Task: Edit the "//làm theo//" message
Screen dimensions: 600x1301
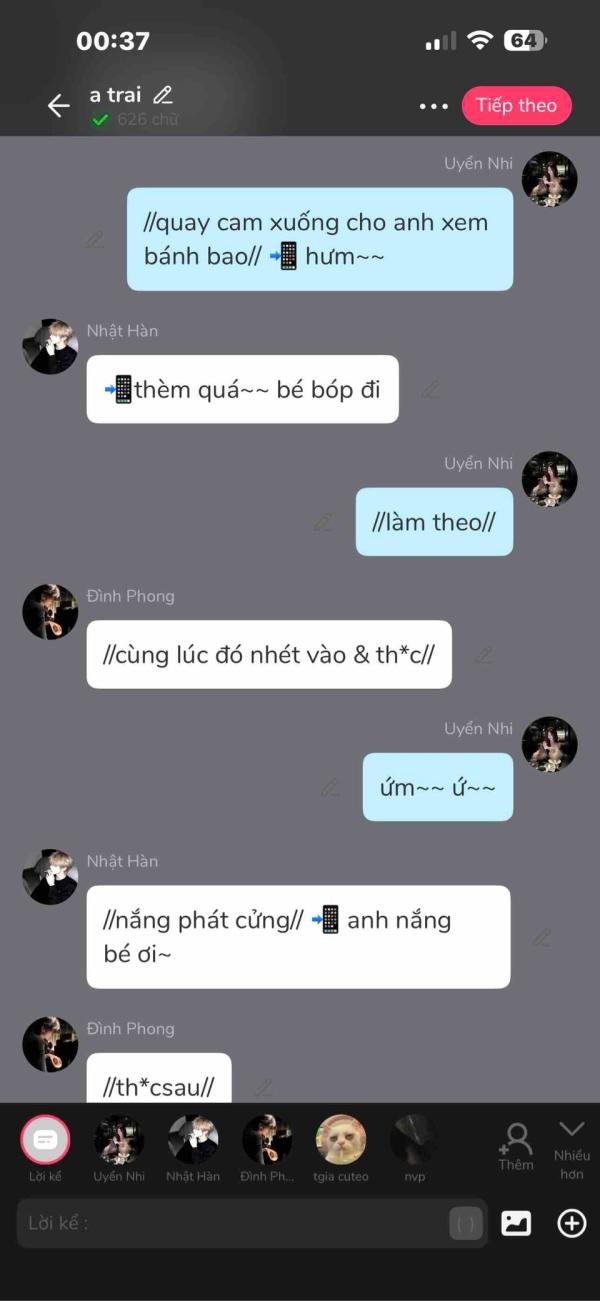Action: click(323, 522)
